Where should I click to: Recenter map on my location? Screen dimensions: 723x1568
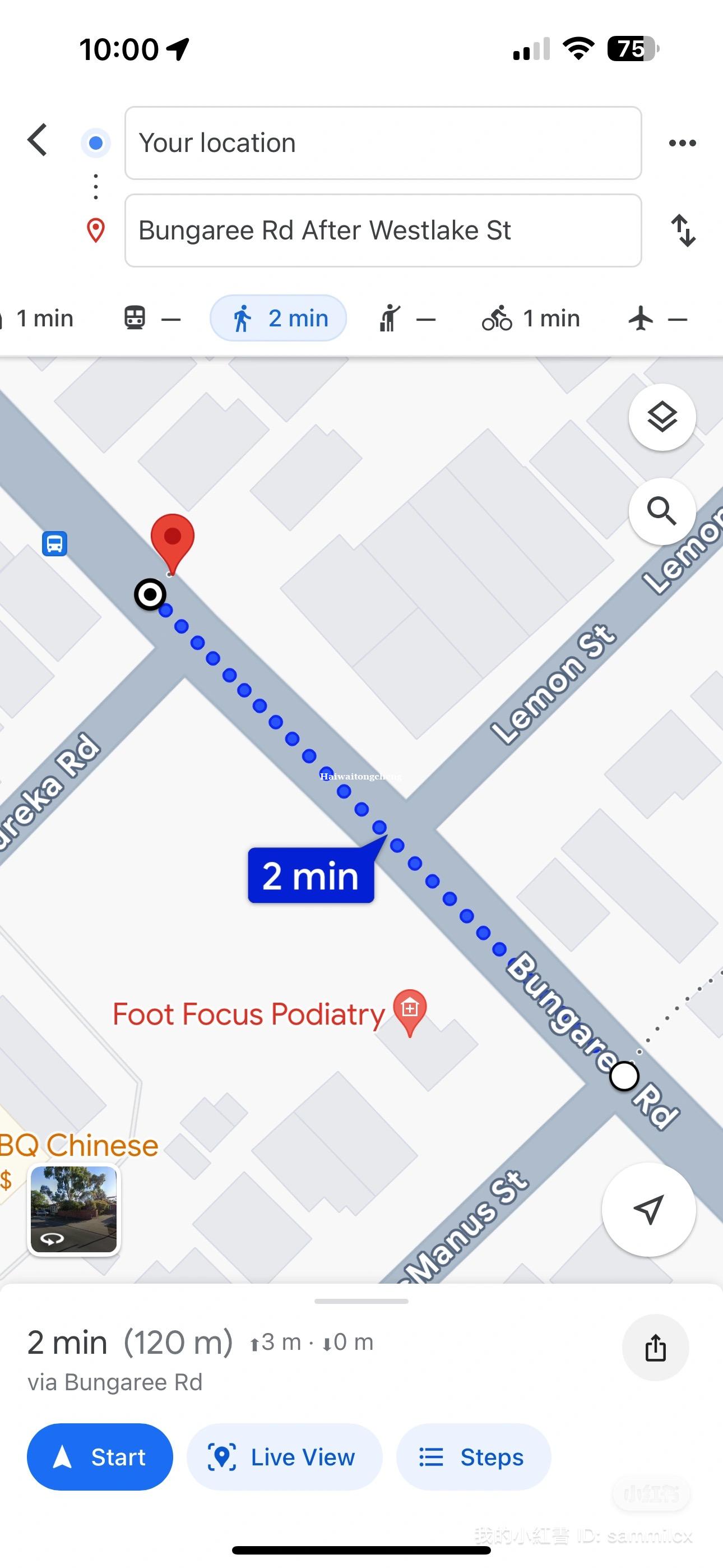(x=648, y=1209)
